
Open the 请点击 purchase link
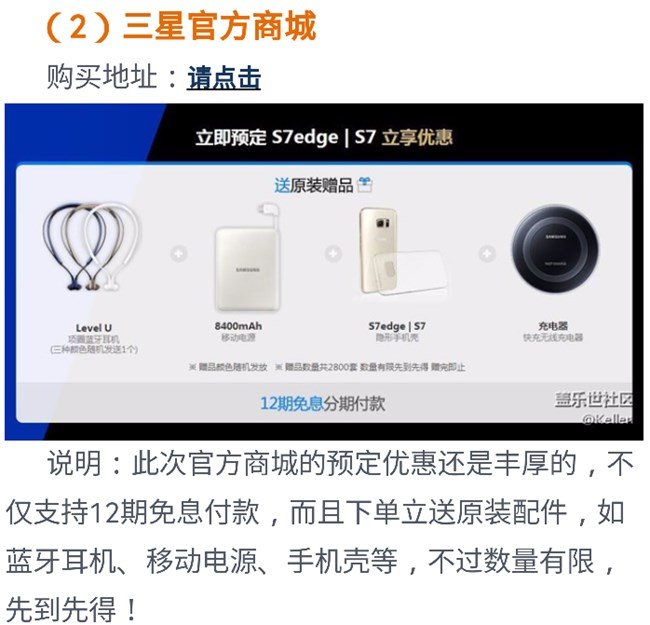[223, 79]
